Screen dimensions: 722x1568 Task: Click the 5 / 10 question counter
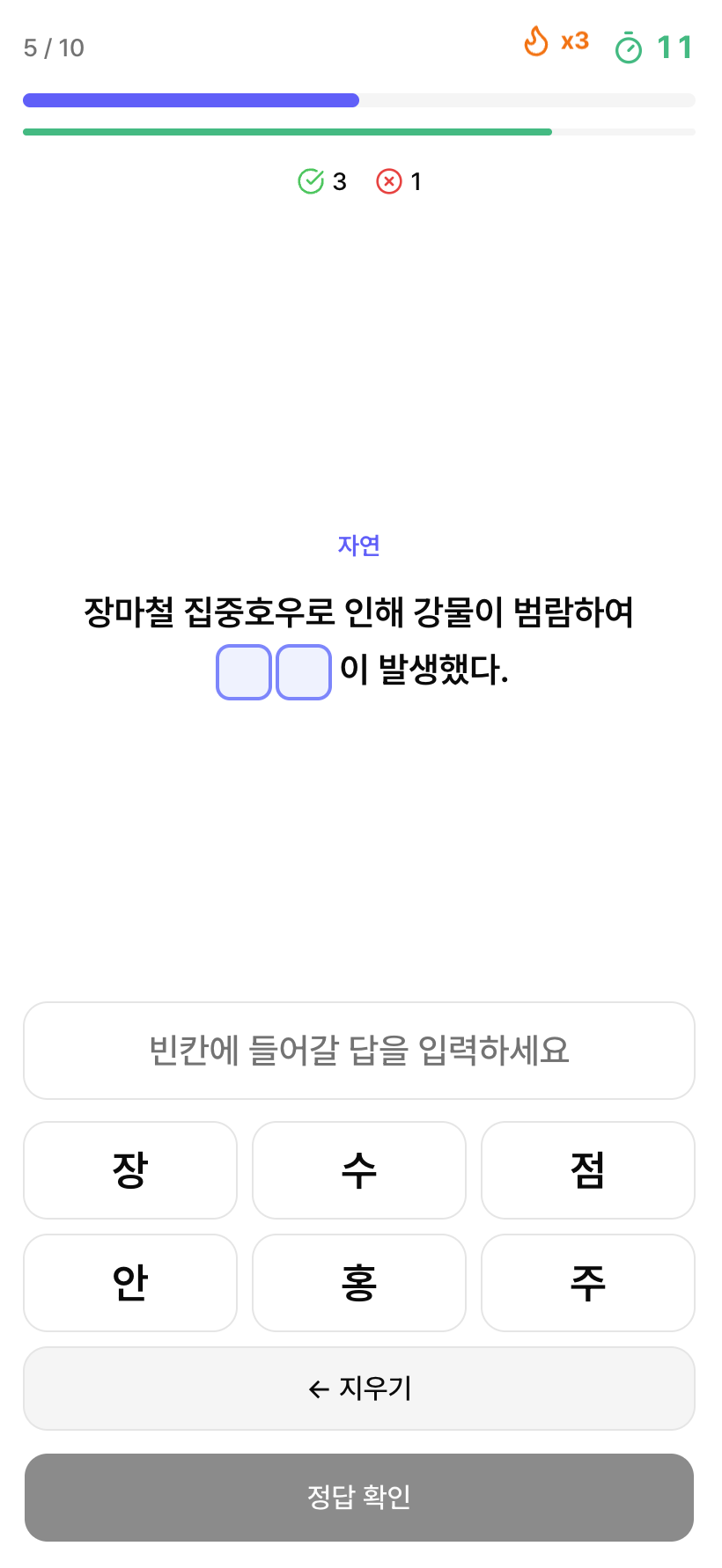[x=55, y=48]
